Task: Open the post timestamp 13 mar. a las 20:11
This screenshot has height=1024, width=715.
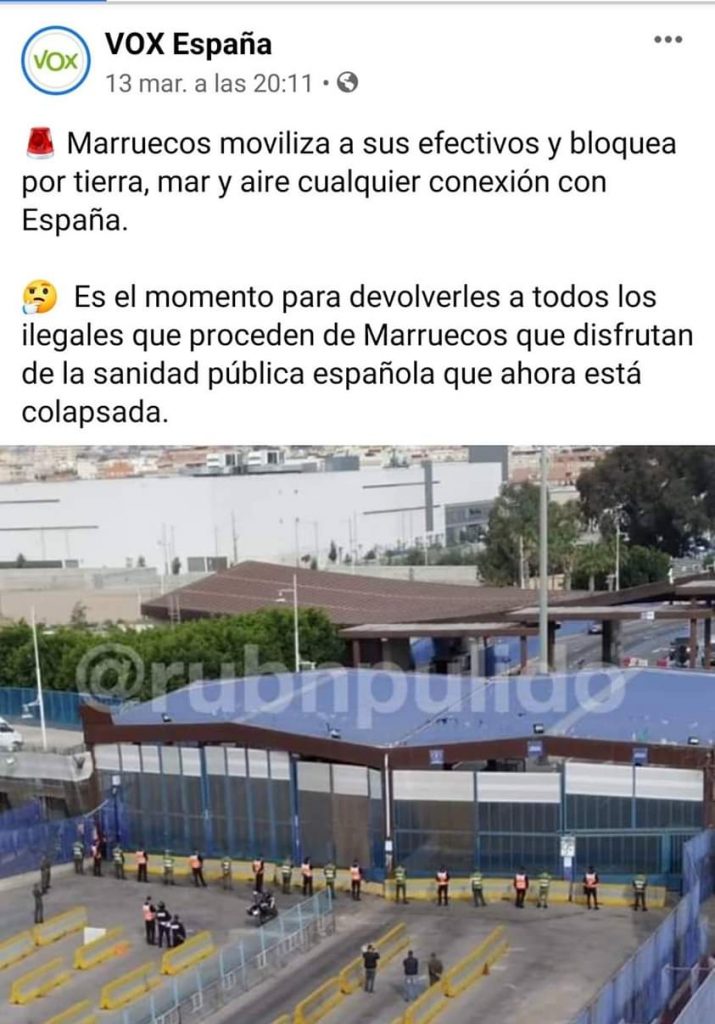Action: tap(209, 83)
